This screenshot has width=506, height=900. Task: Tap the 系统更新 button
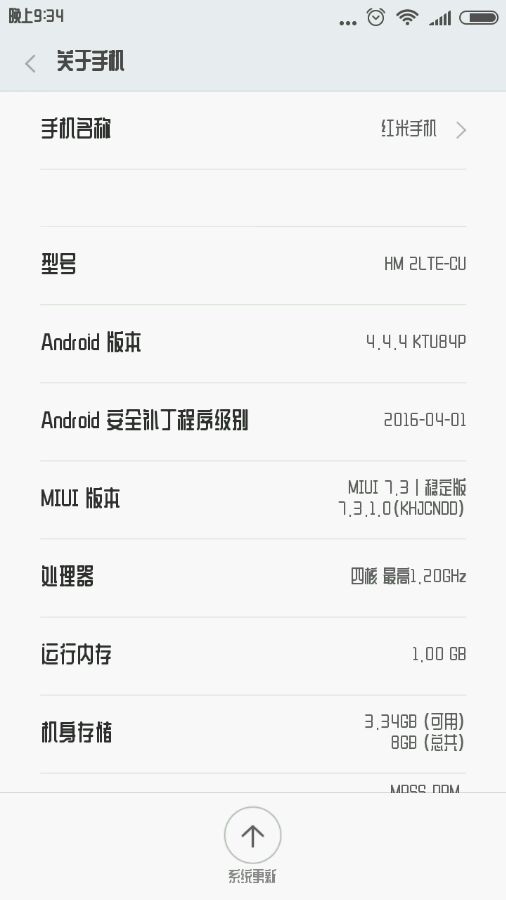point(252,845)
